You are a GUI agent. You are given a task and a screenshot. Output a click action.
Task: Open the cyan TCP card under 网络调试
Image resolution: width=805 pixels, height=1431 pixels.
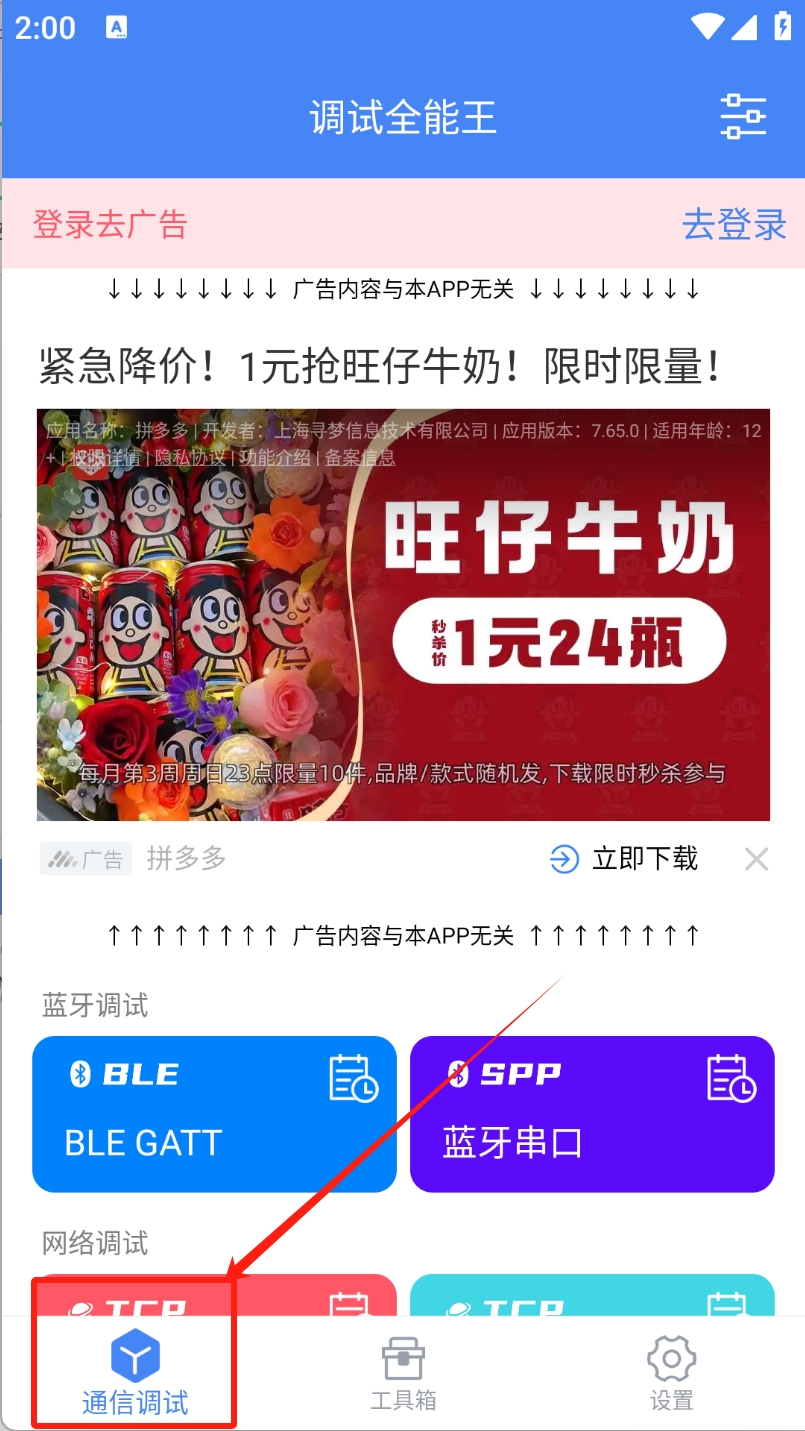point(592,1297)
